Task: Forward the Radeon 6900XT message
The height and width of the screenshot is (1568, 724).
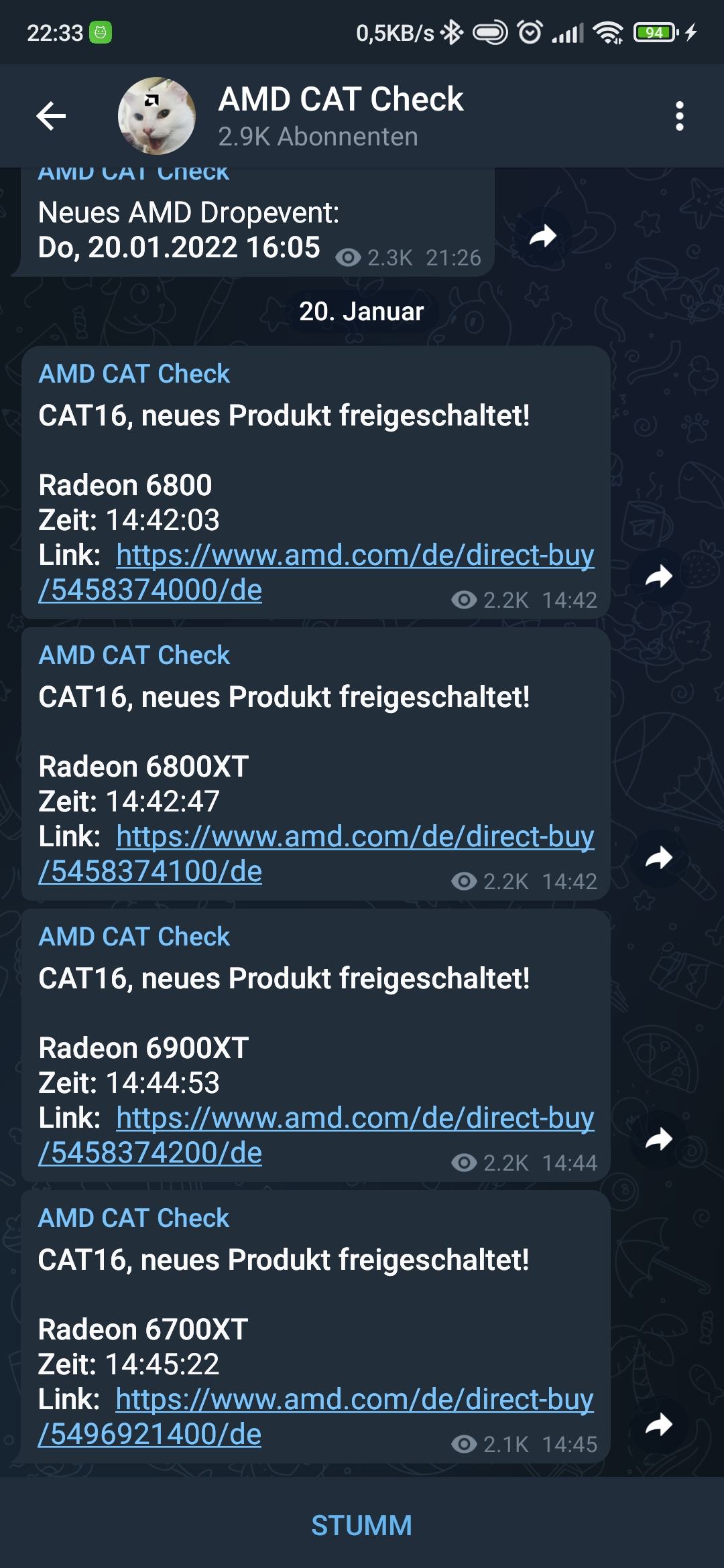Action: tap(659, 1139)
